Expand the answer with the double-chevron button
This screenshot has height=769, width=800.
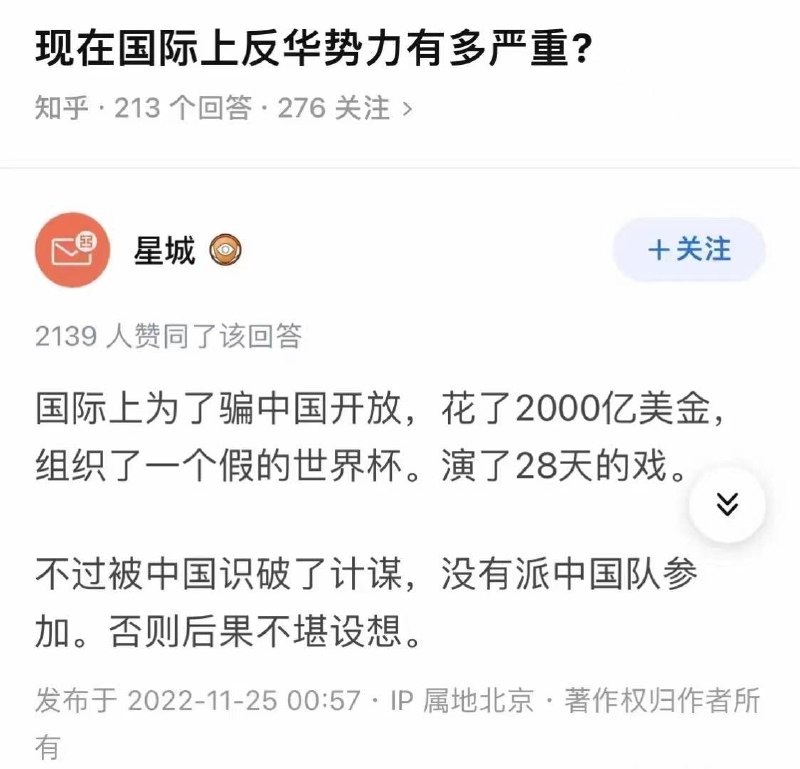[727, 504]
